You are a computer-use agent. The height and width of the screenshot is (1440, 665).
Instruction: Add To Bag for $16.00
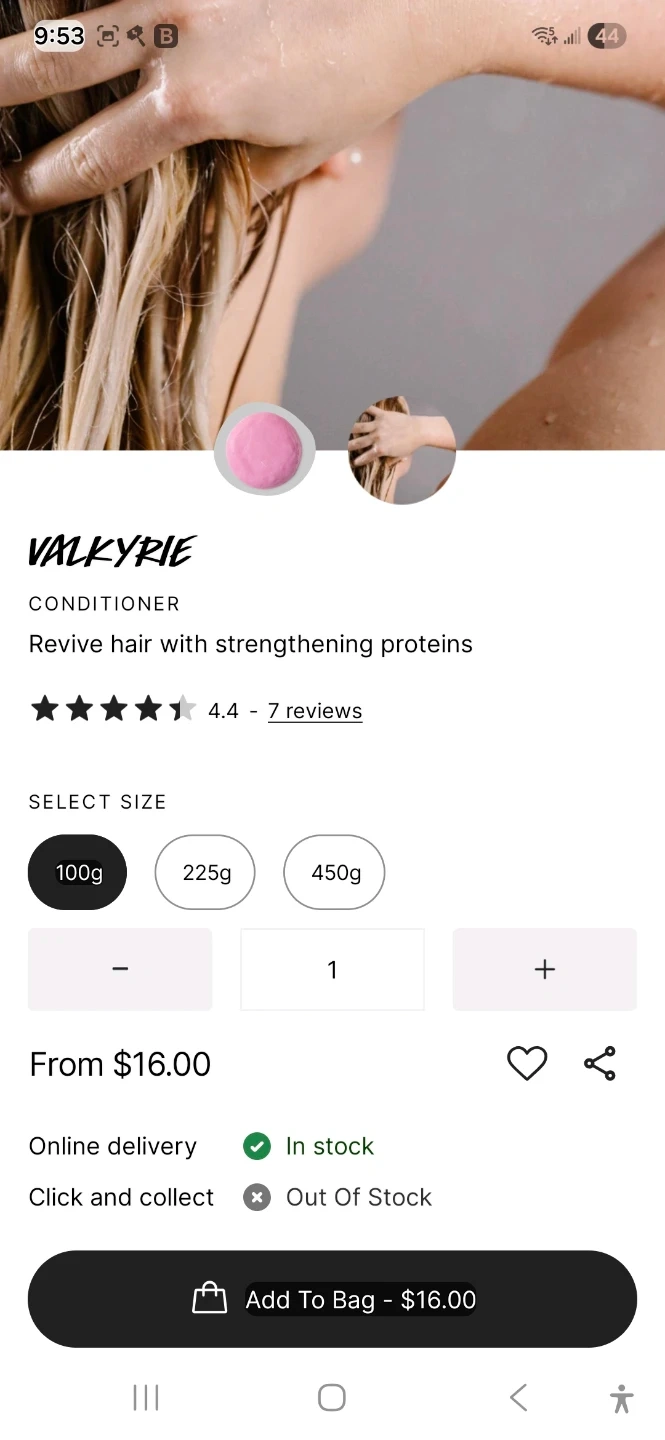332,1299
